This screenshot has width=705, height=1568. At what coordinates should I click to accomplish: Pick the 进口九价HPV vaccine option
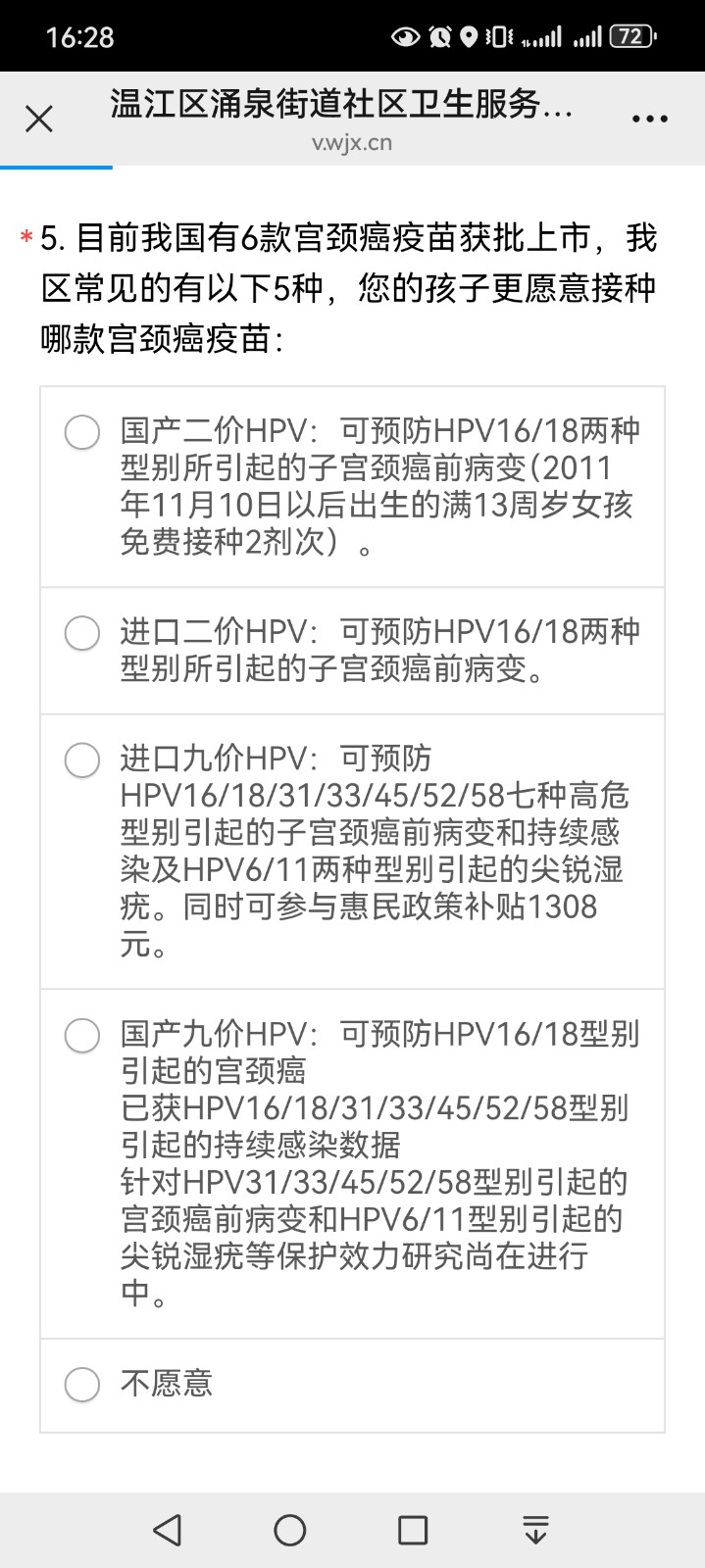pyautogui.click(x=82, y=760)
